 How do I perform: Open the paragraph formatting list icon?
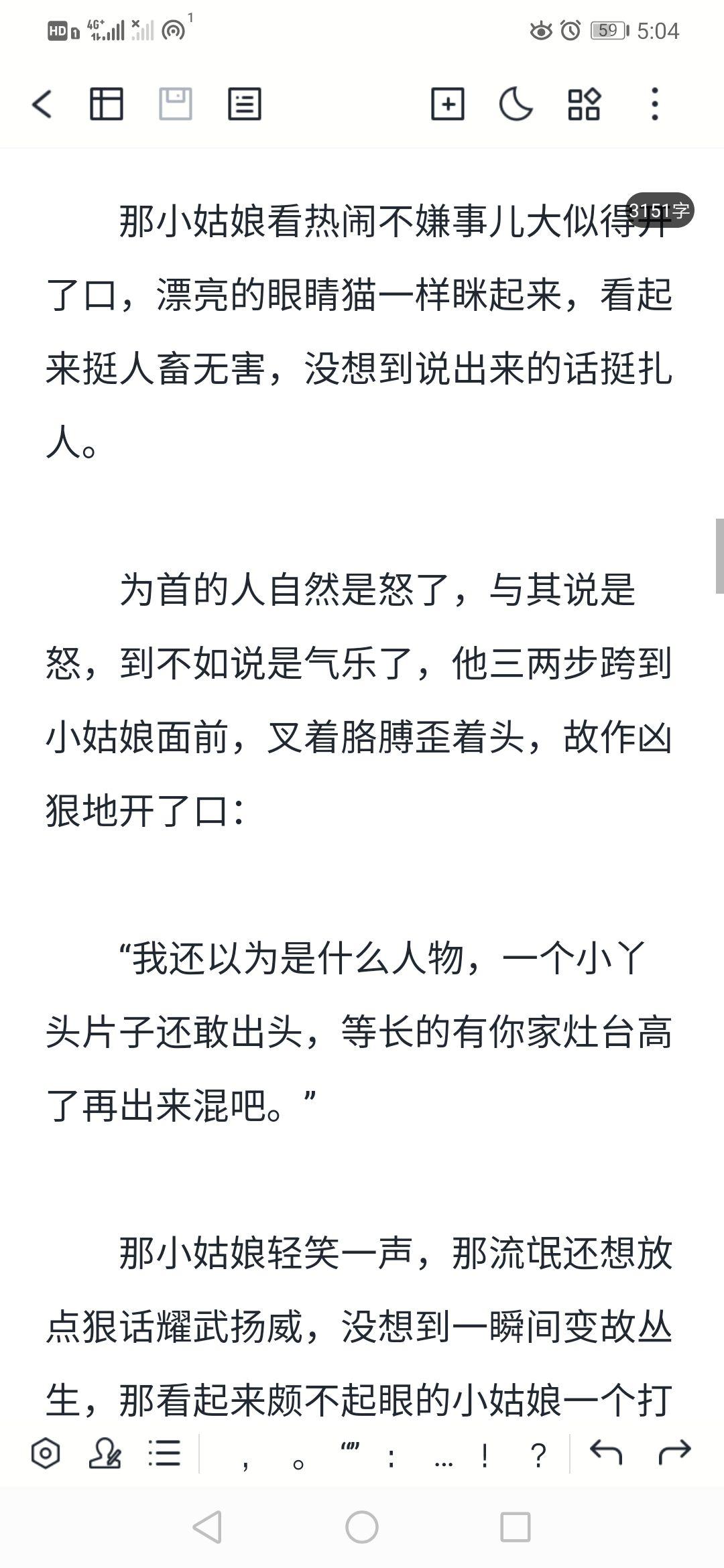point(164,1453)
